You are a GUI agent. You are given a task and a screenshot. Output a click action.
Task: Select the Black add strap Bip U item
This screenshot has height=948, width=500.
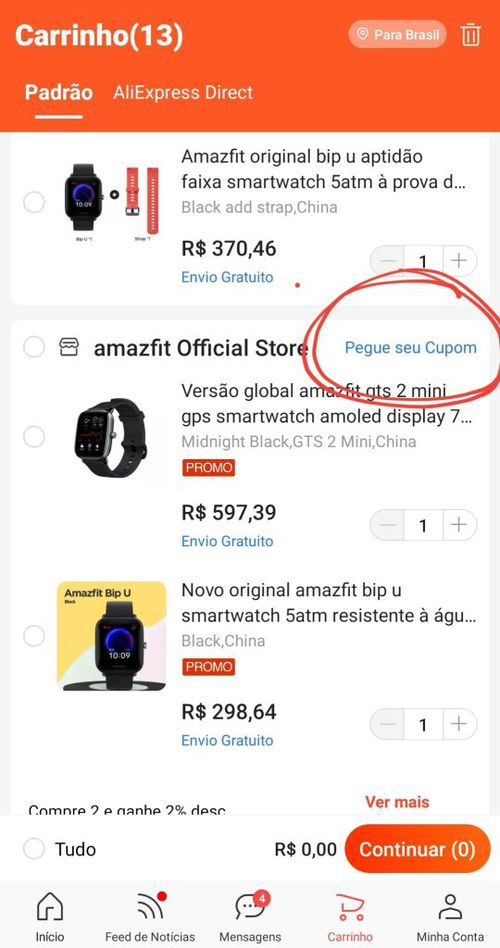34,203
